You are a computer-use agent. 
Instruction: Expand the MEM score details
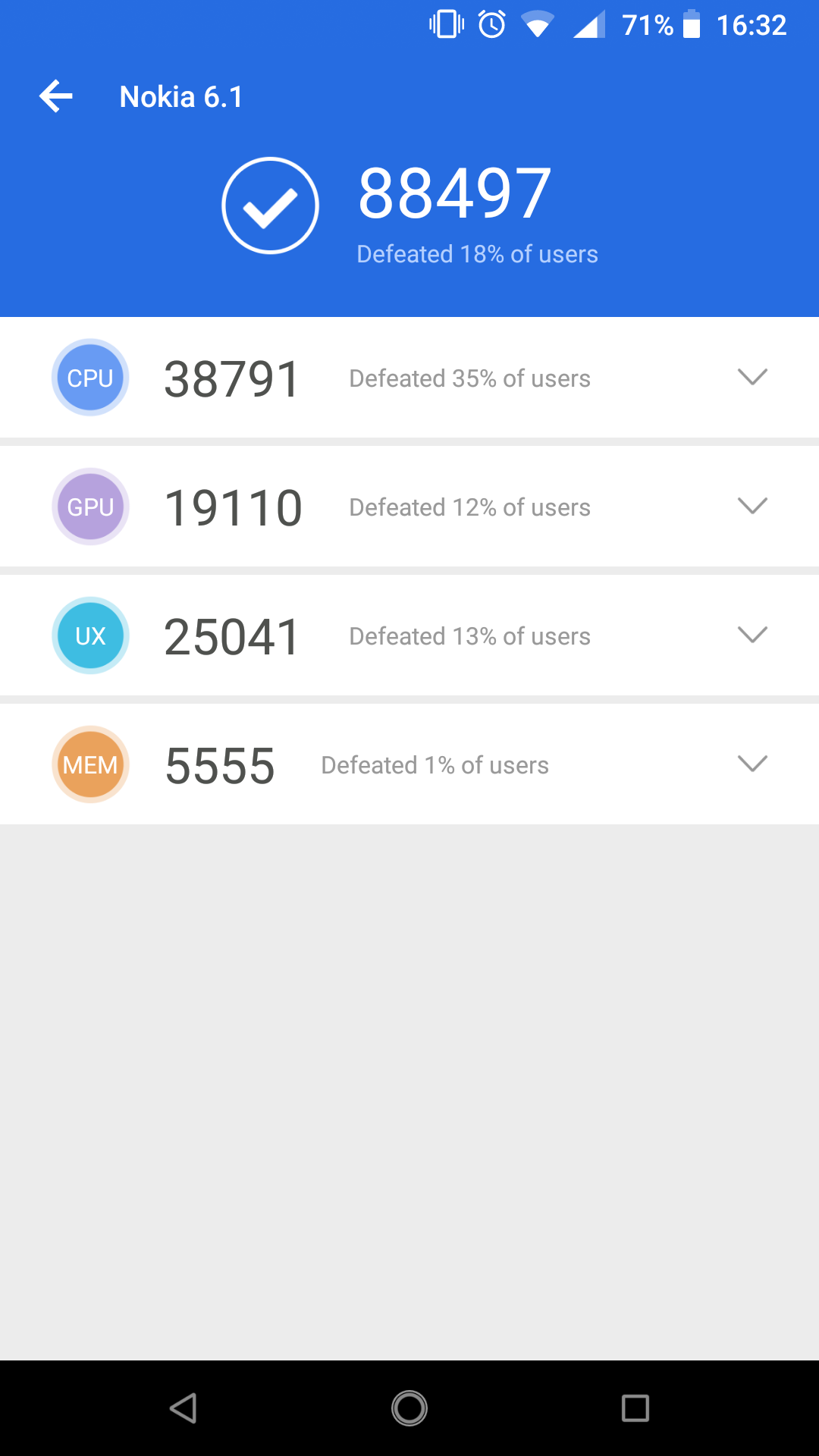[752, 764]
